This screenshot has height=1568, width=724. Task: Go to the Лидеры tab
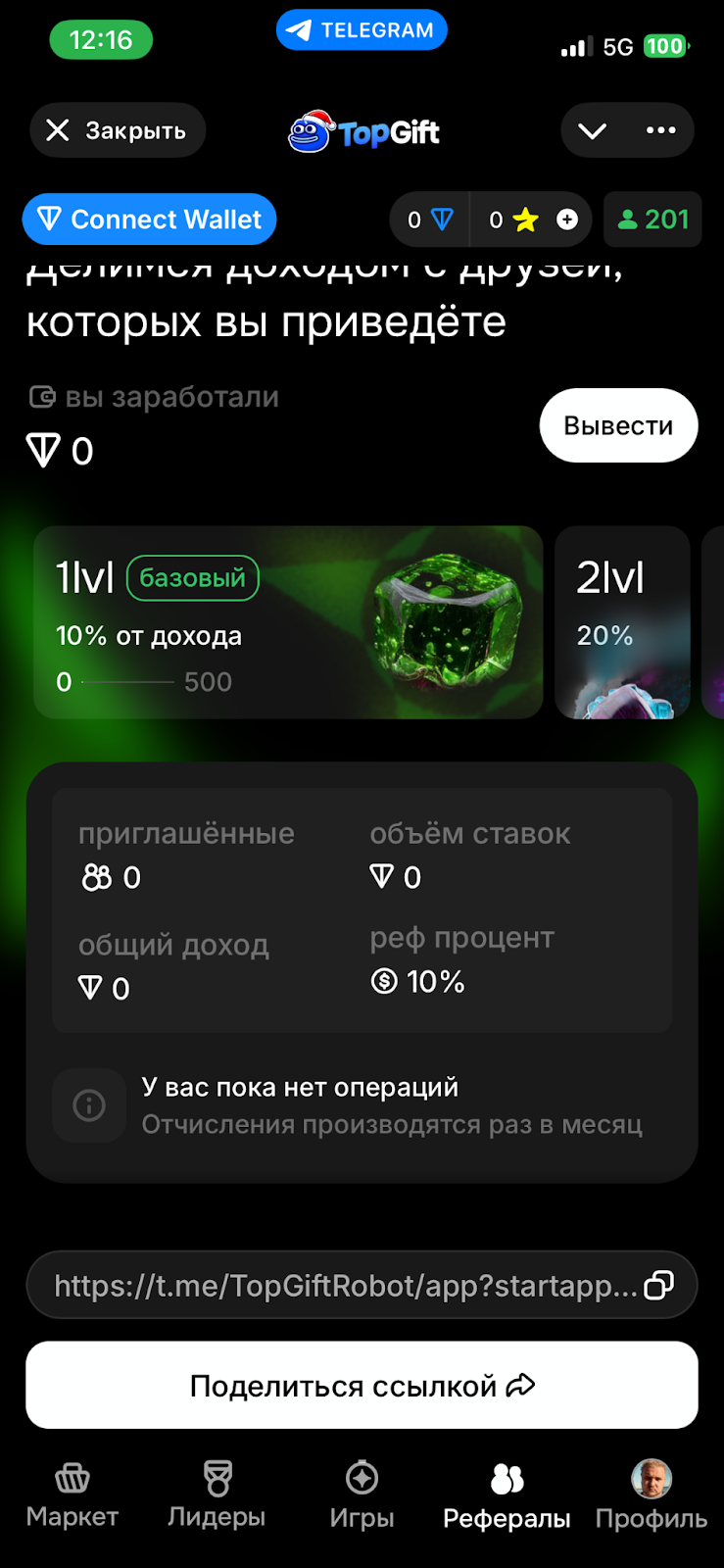[x=217, y=1495]
